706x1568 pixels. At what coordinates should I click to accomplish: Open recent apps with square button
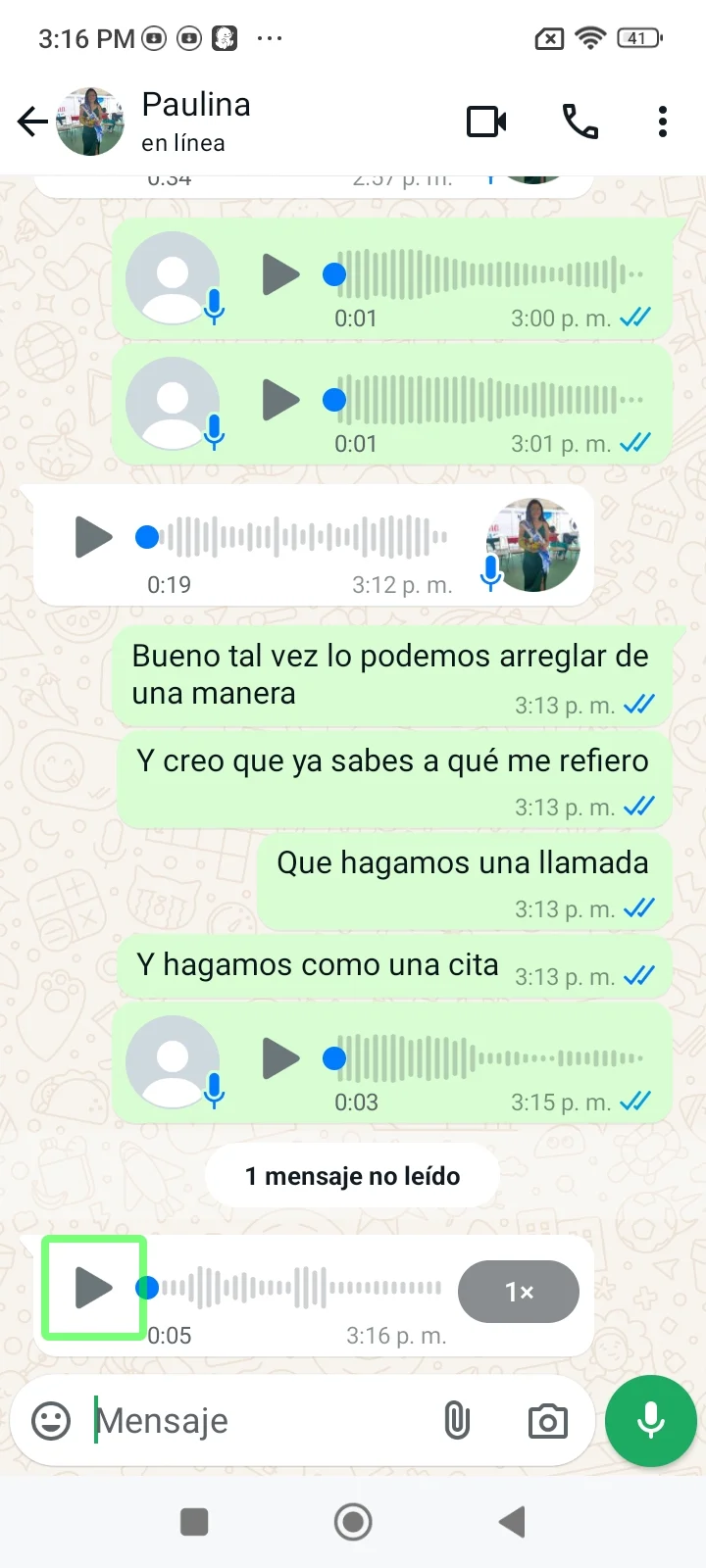pos(194,1522)
